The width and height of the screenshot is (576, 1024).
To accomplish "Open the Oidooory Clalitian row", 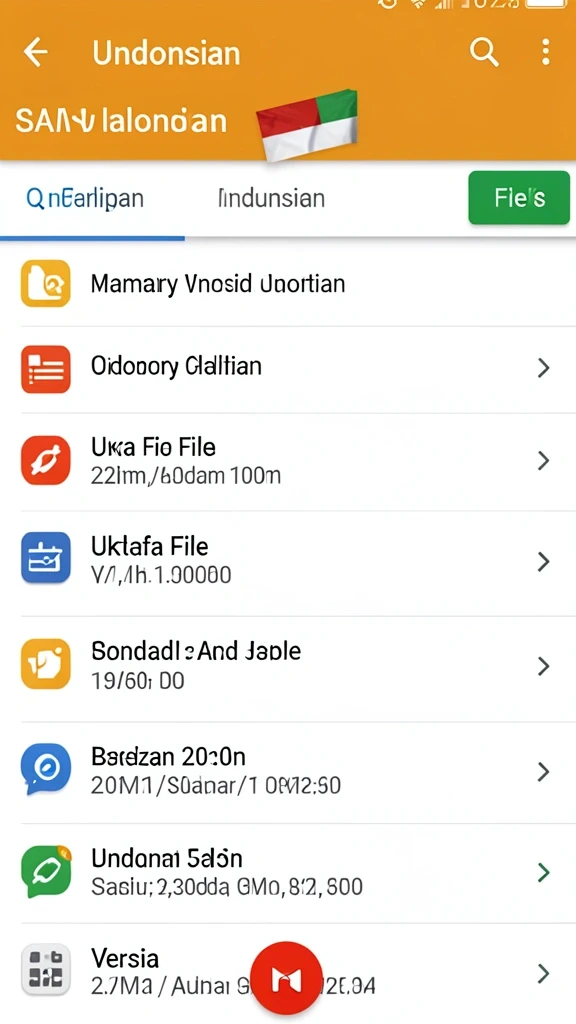I will click(x=288, y=369).
